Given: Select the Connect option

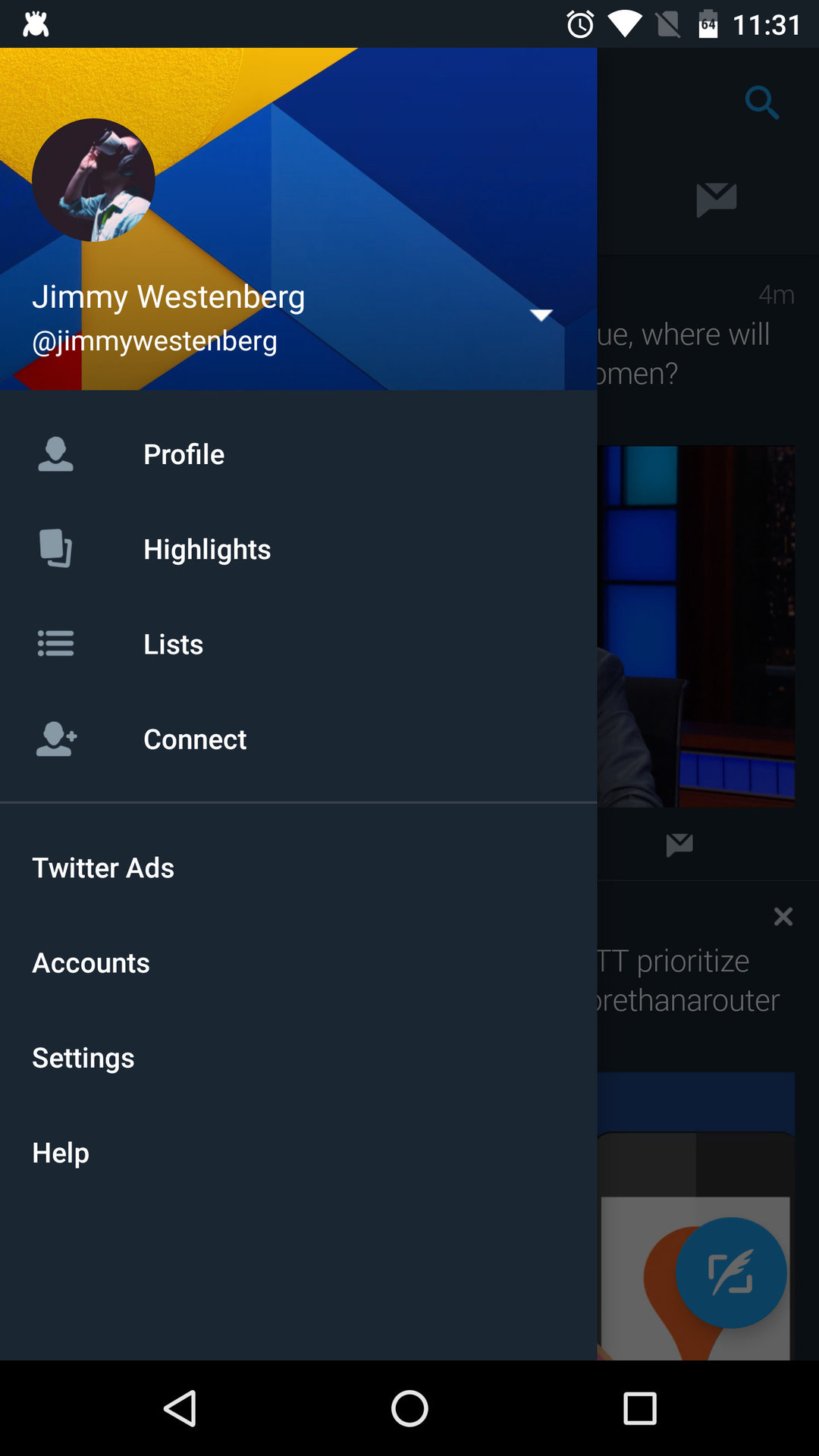Looking at the screenshot, I should (195, 739).
